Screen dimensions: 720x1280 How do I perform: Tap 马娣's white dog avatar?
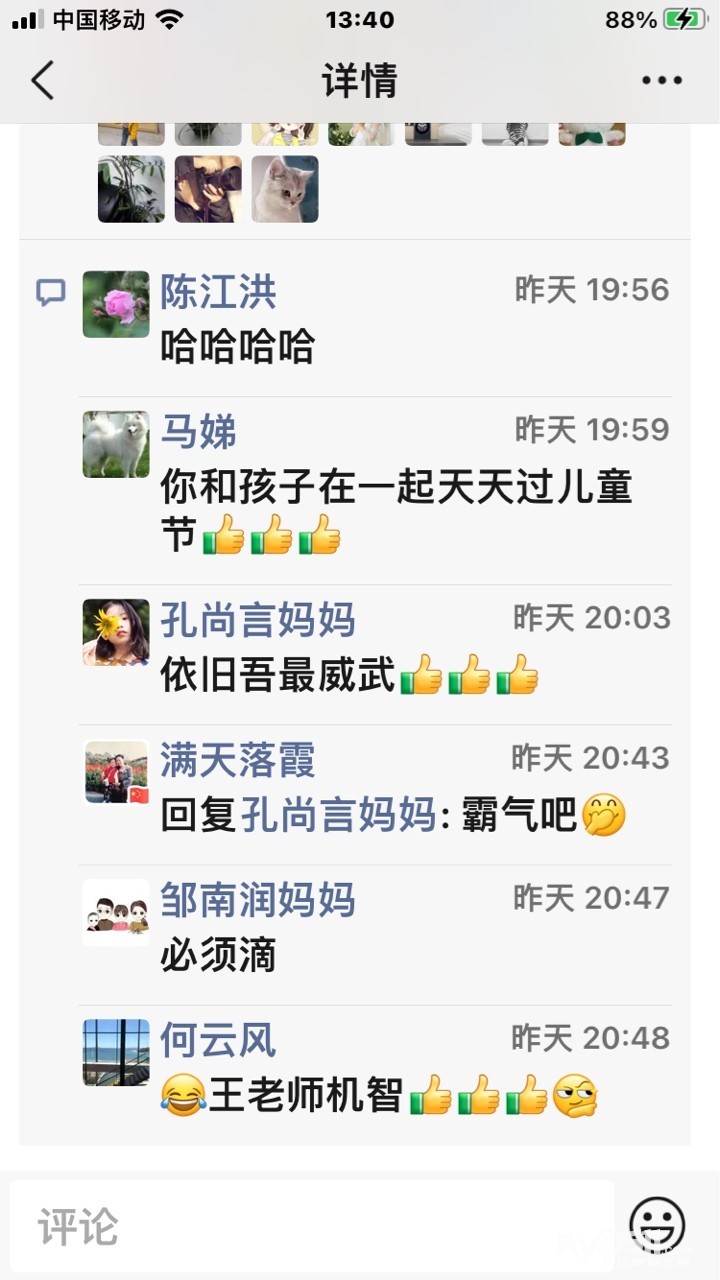(116, 444)
